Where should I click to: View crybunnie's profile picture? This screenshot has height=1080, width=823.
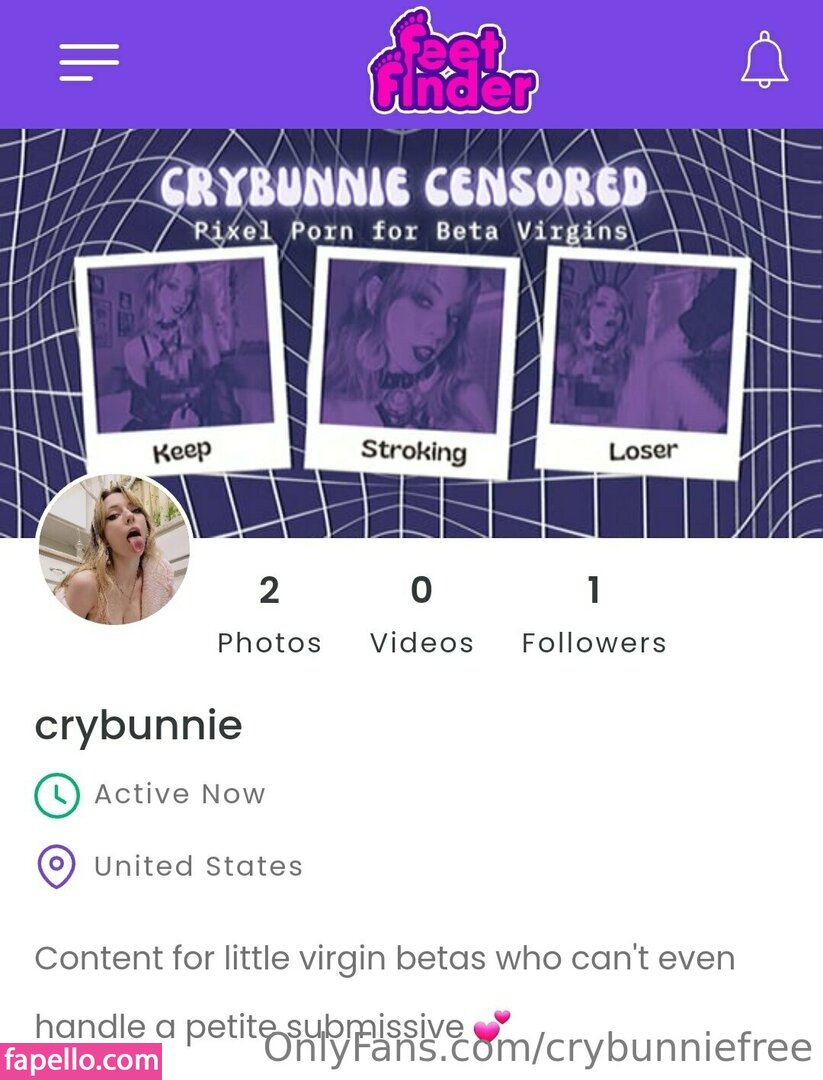click(x=113, y=550)
